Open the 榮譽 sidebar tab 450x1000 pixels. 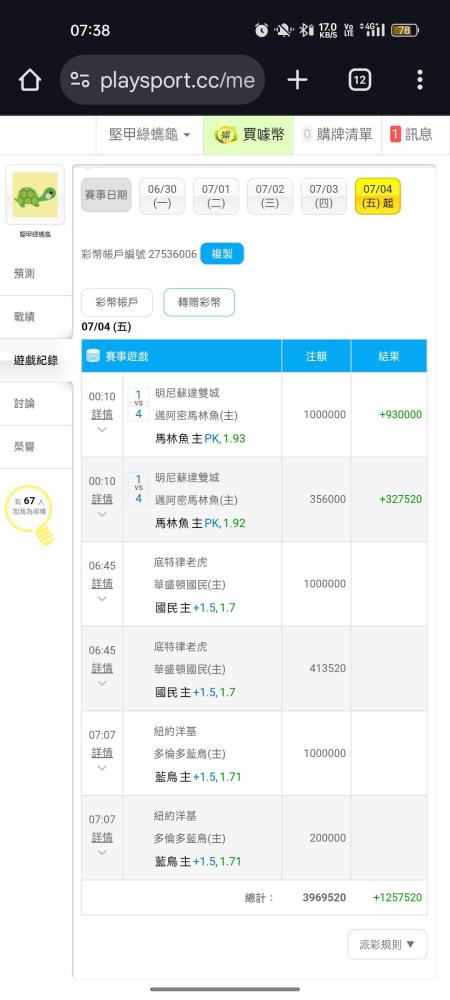36,447
